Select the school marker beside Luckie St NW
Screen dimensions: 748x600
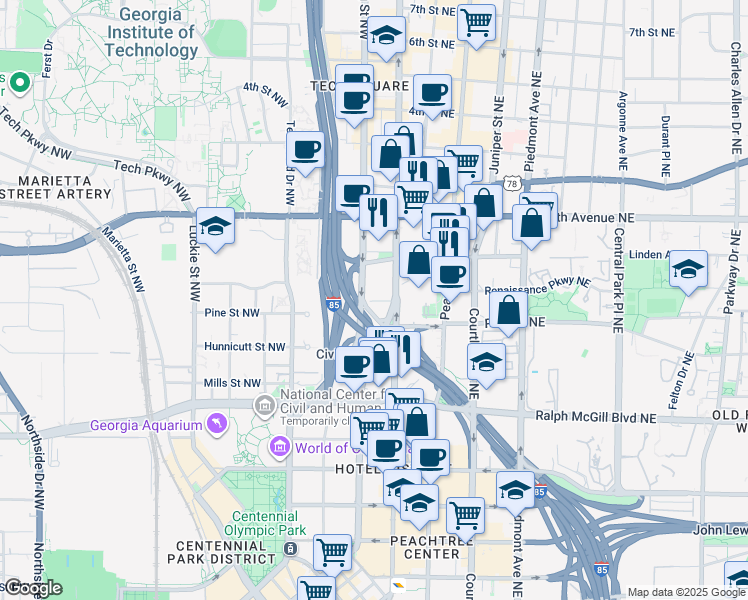pos(215,229)
